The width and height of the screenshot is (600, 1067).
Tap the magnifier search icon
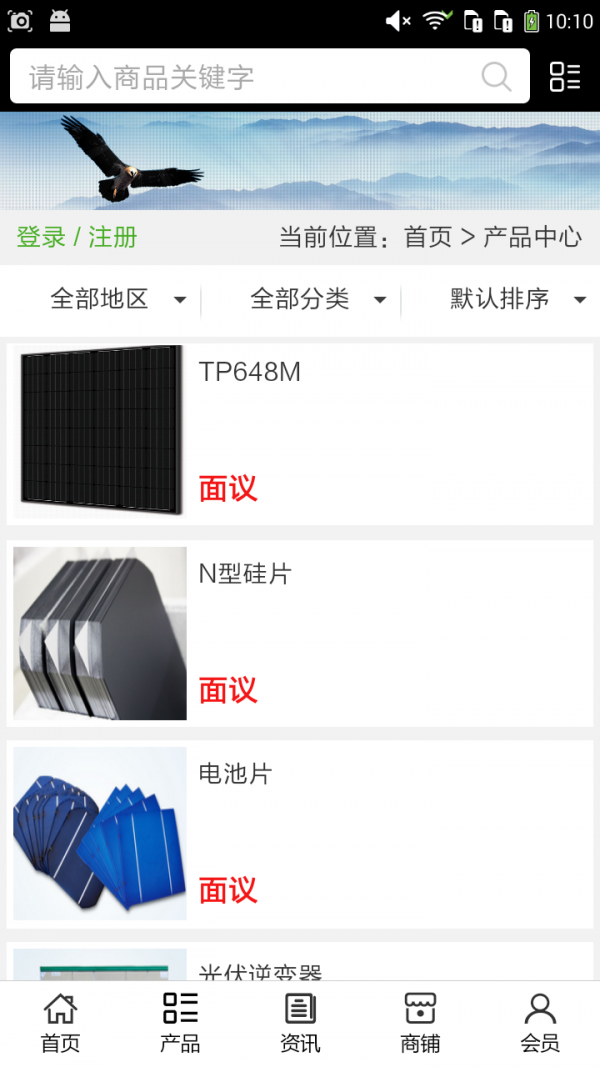[496, 77]
